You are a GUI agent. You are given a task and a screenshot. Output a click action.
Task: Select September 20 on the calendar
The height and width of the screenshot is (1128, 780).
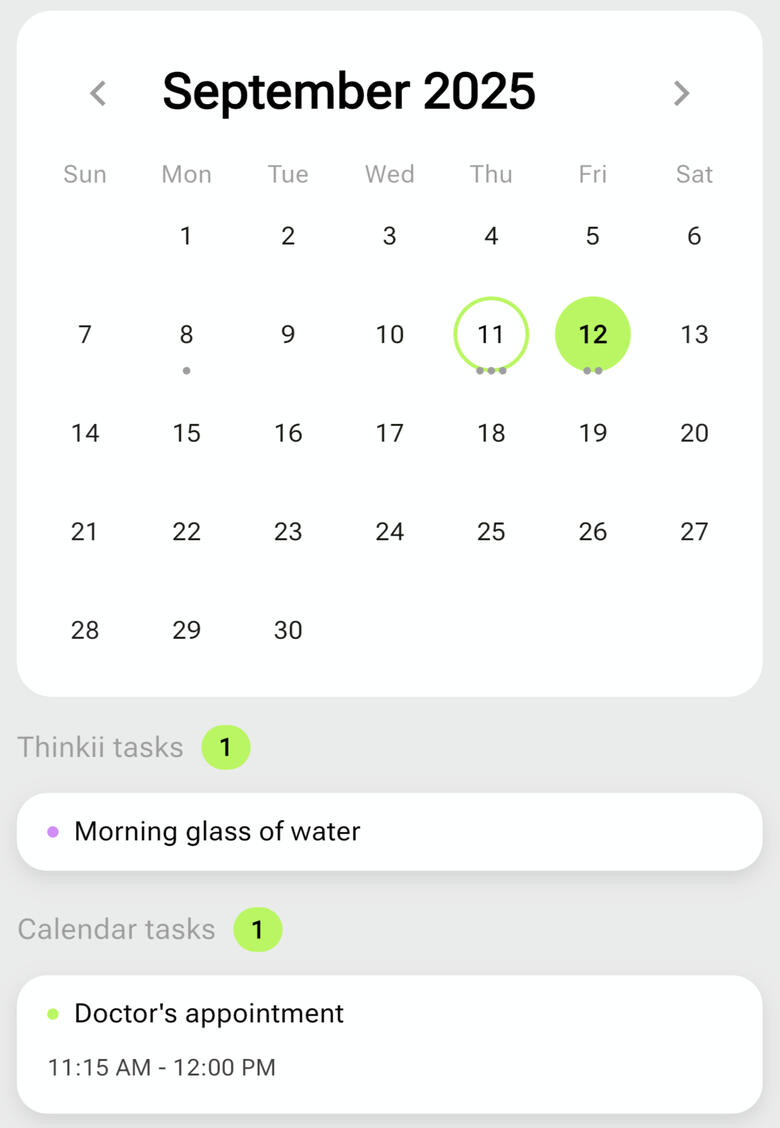[x=694, y=433]
